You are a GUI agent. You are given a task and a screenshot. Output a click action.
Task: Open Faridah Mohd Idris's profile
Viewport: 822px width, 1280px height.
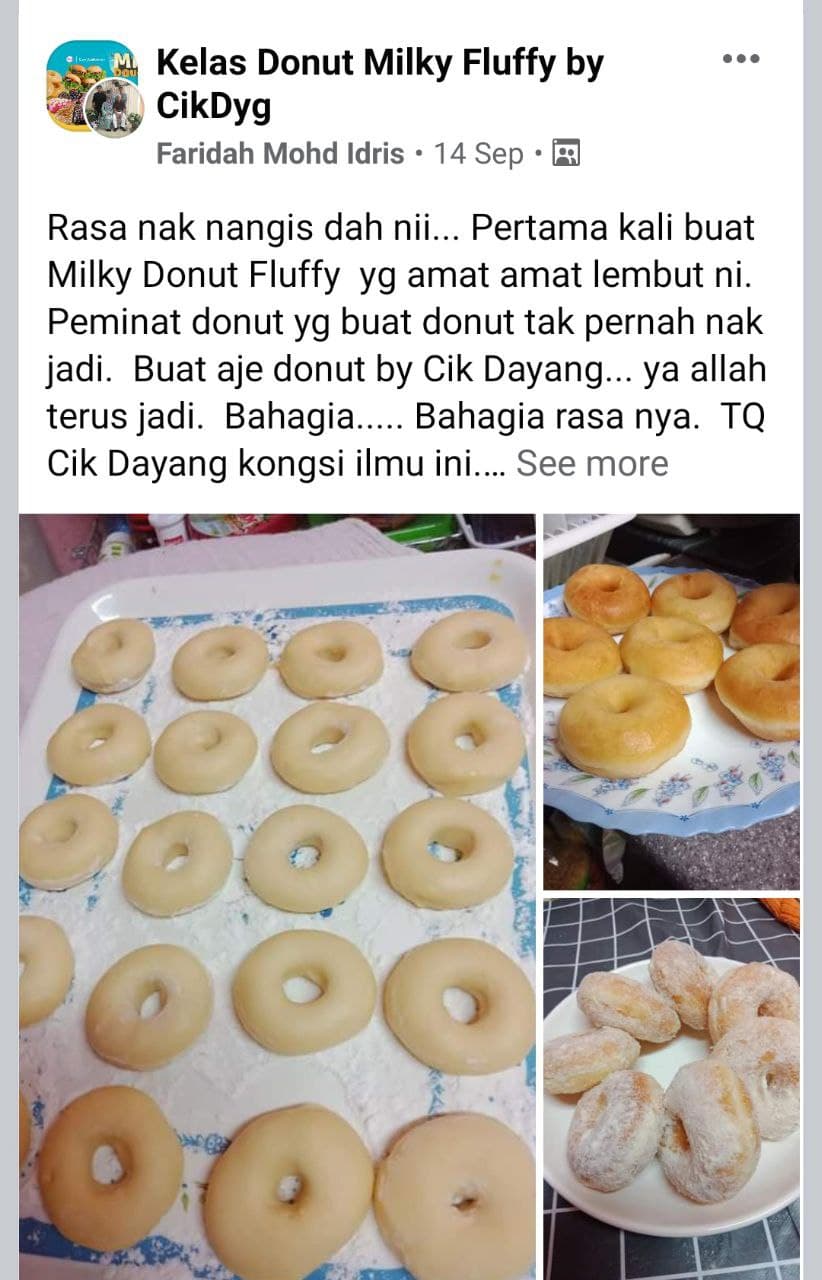[x=281, y=154]
